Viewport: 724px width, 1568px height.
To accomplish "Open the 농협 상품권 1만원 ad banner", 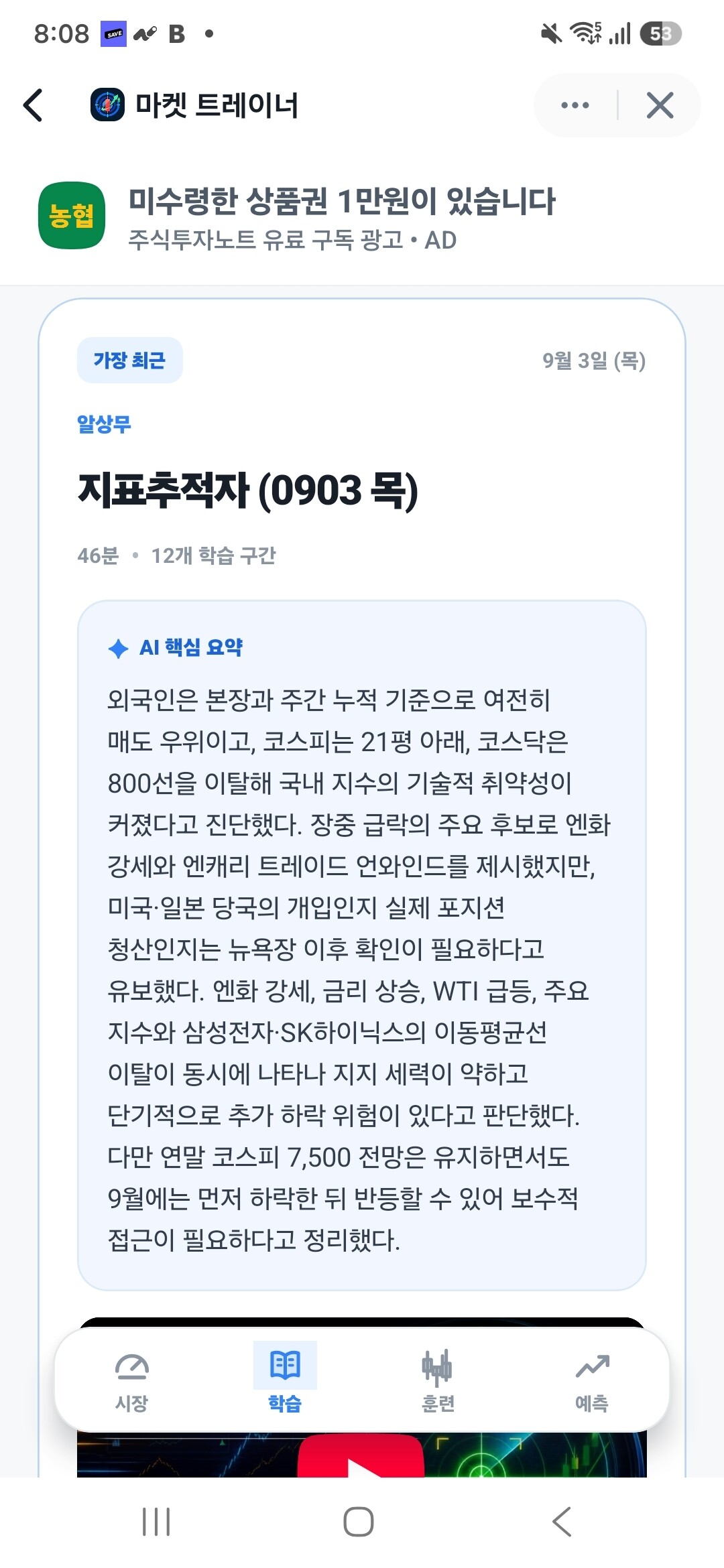I will click(362, 216).
